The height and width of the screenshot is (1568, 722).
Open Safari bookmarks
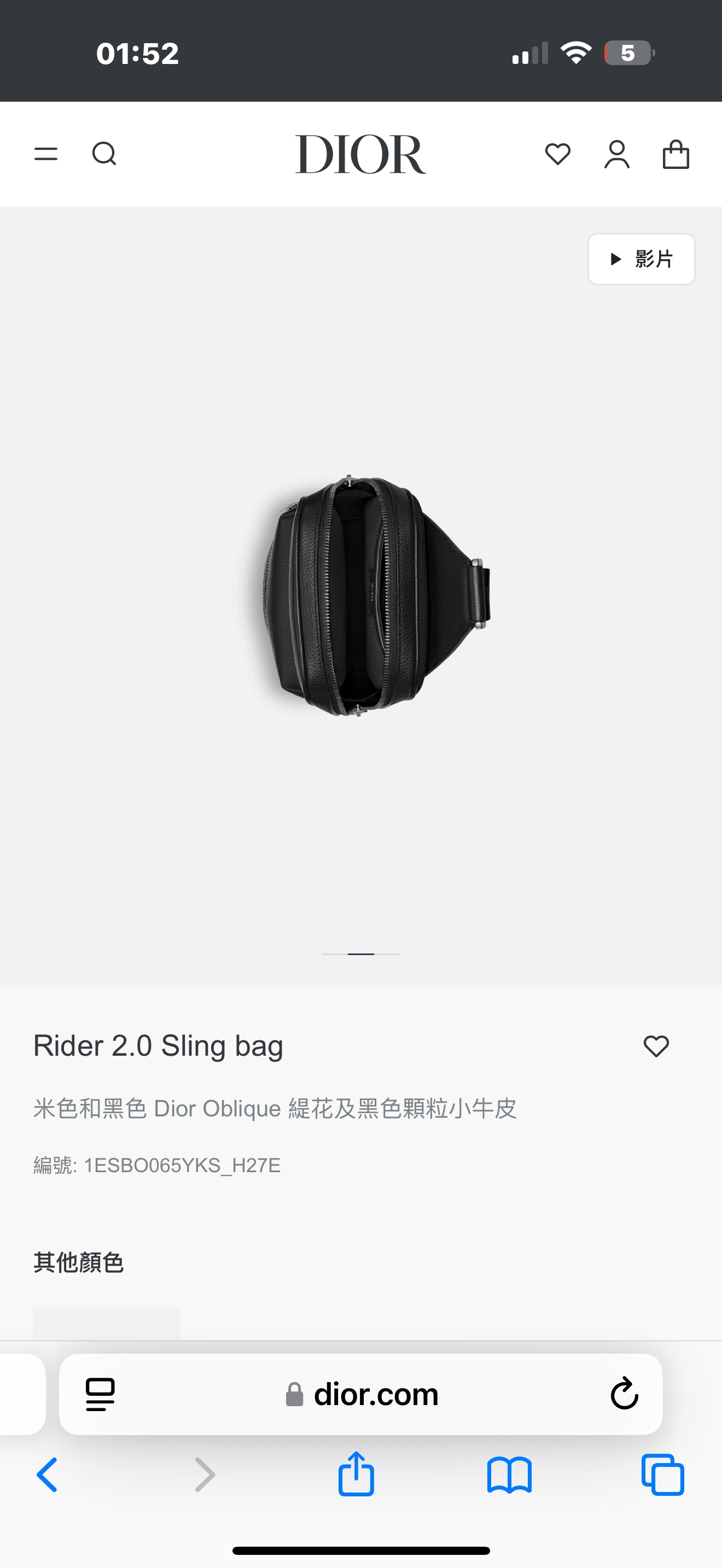(x=510, y=1475)
